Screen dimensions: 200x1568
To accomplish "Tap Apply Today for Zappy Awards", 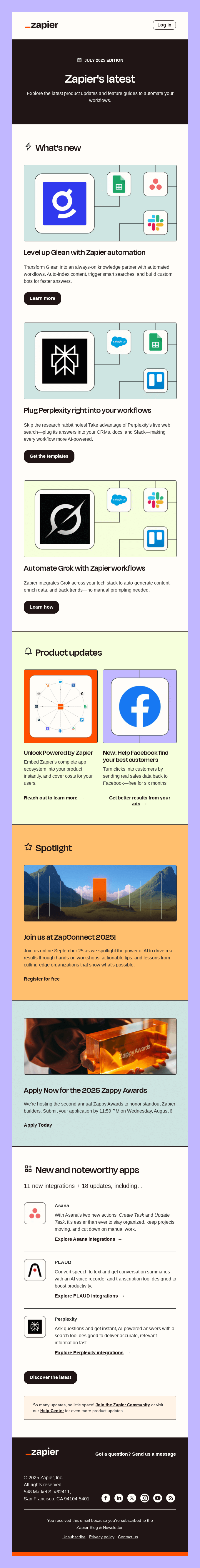I will pos(38,1125).
